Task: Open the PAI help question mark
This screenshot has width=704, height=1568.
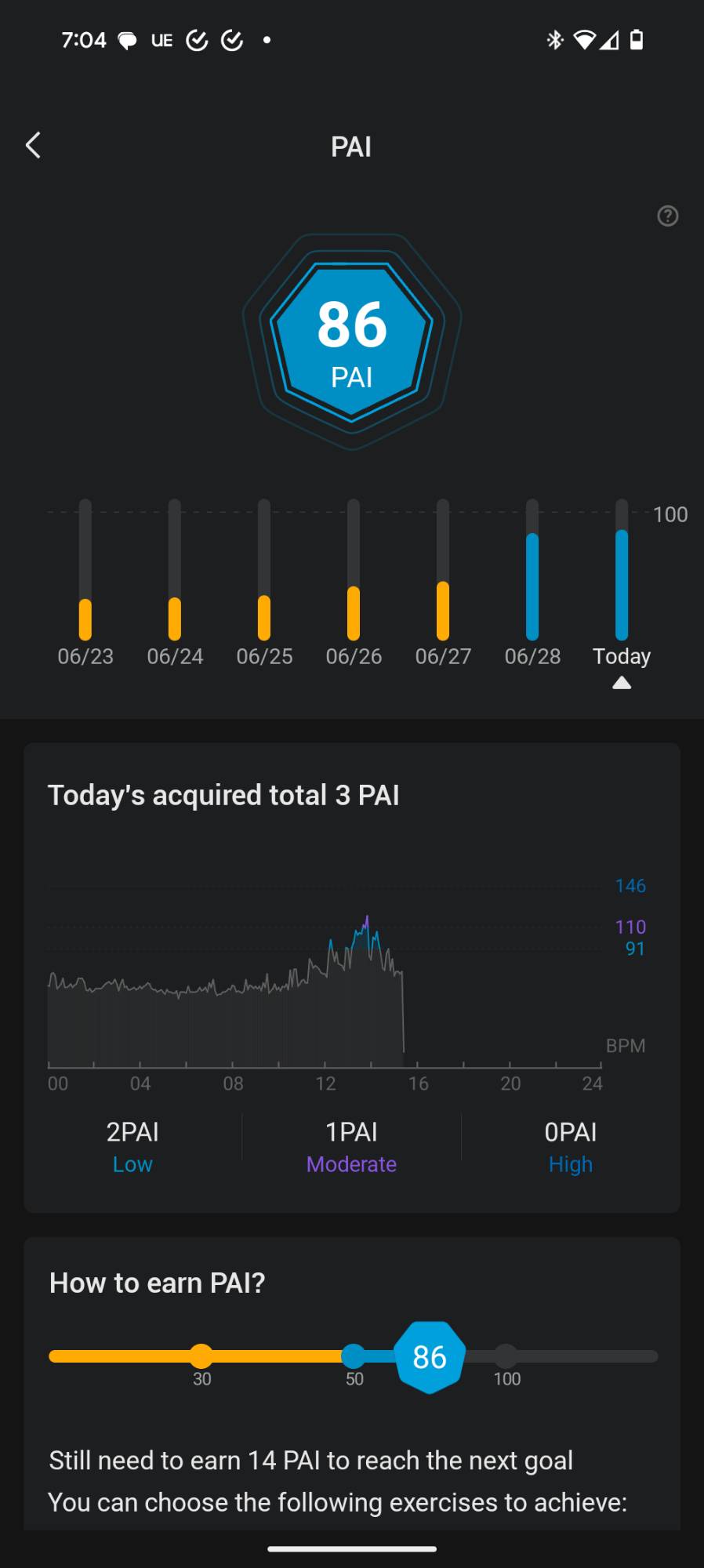Action: coord(667,216)
